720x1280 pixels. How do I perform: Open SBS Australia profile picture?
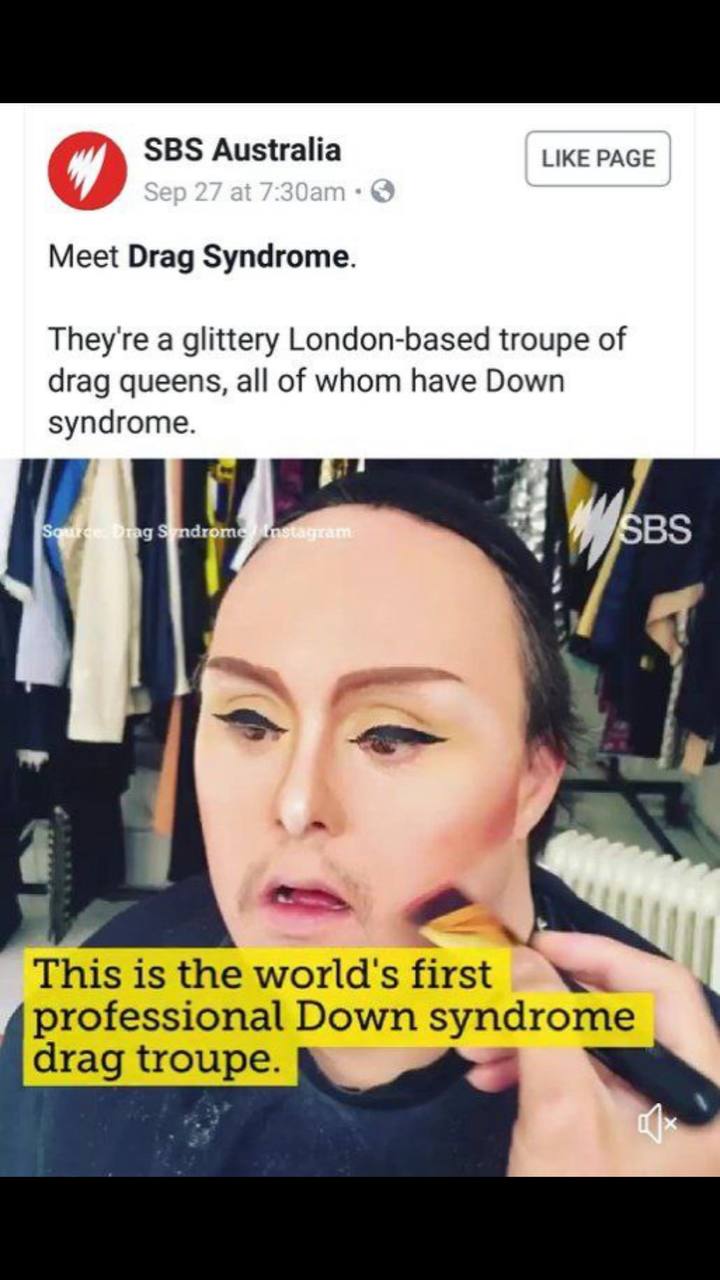(x=87, y=170)
